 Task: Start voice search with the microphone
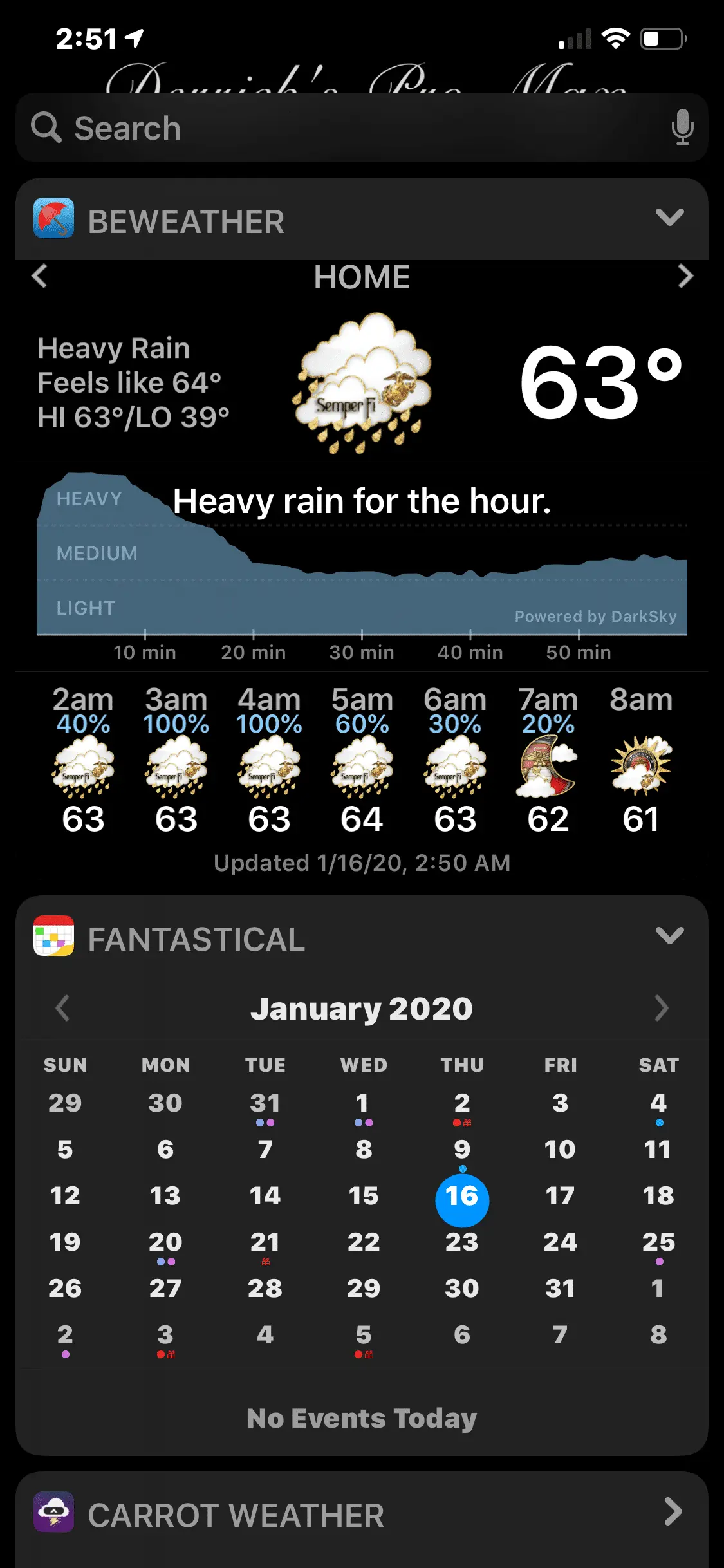pyautogui.click(x=682, y=127)
